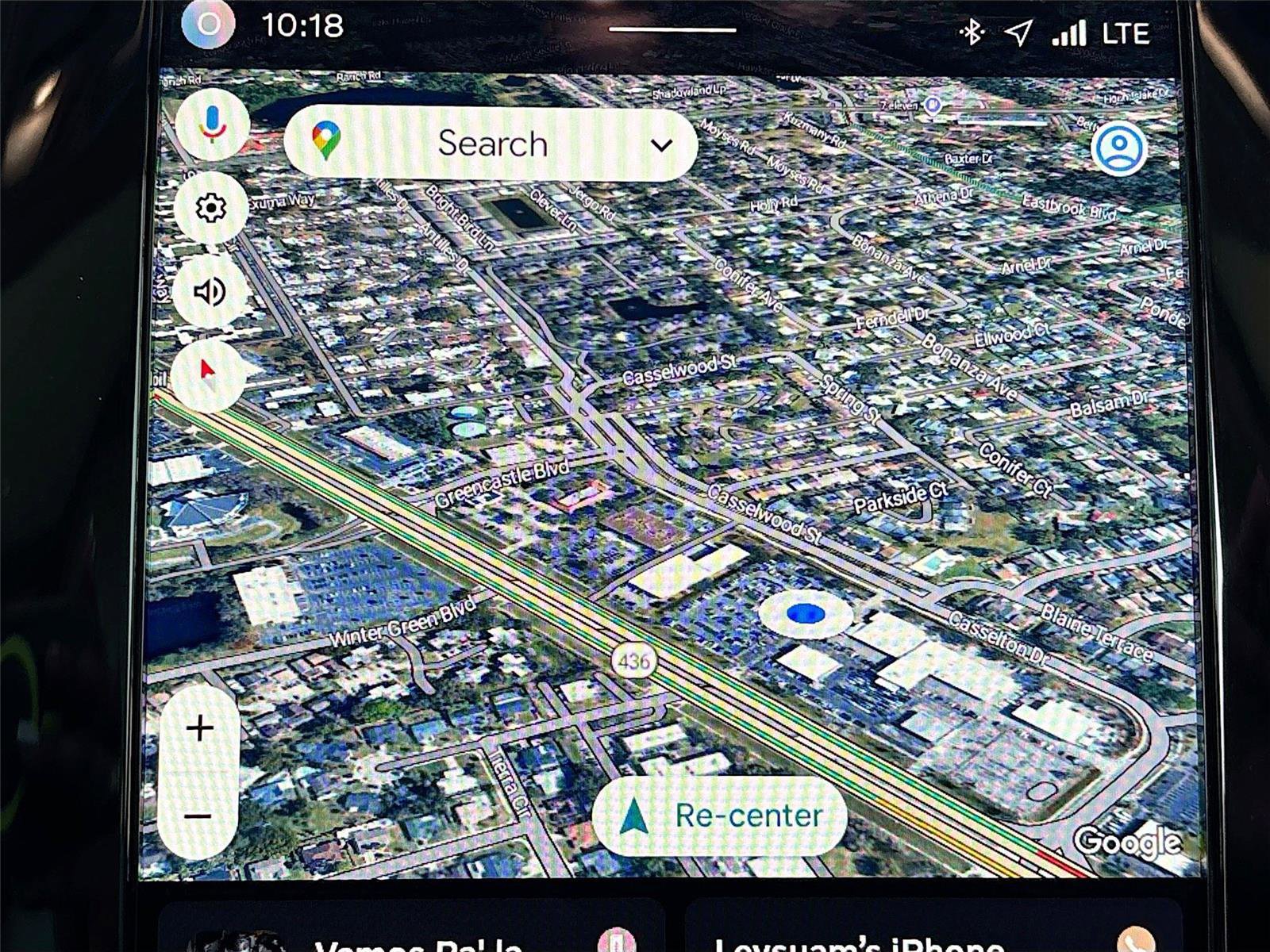Open the assistant circle in status bar
The height and width of the screenshot is (952, 1270).
pos(208,24)
